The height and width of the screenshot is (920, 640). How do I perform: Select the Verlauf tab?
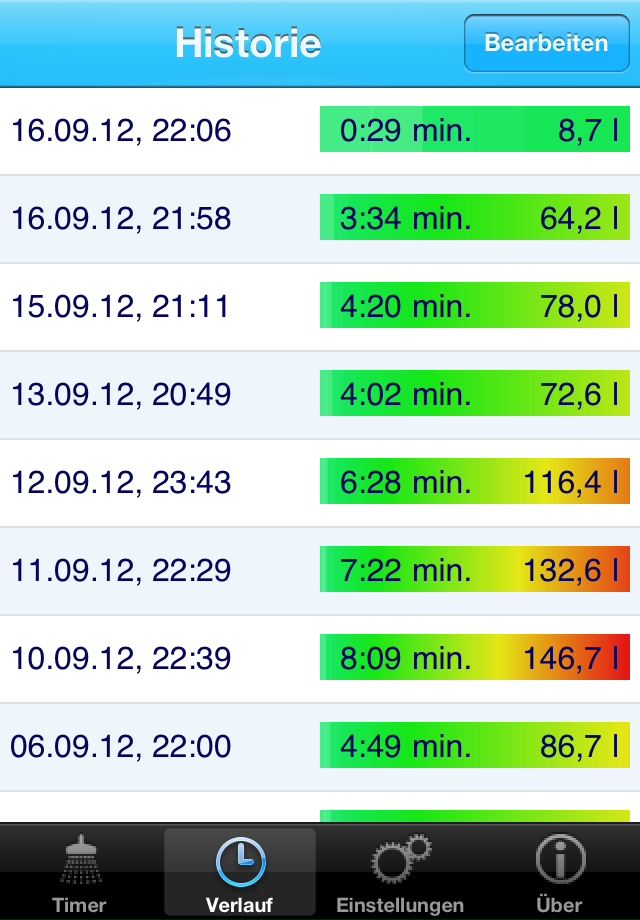(x=240, y=872)
